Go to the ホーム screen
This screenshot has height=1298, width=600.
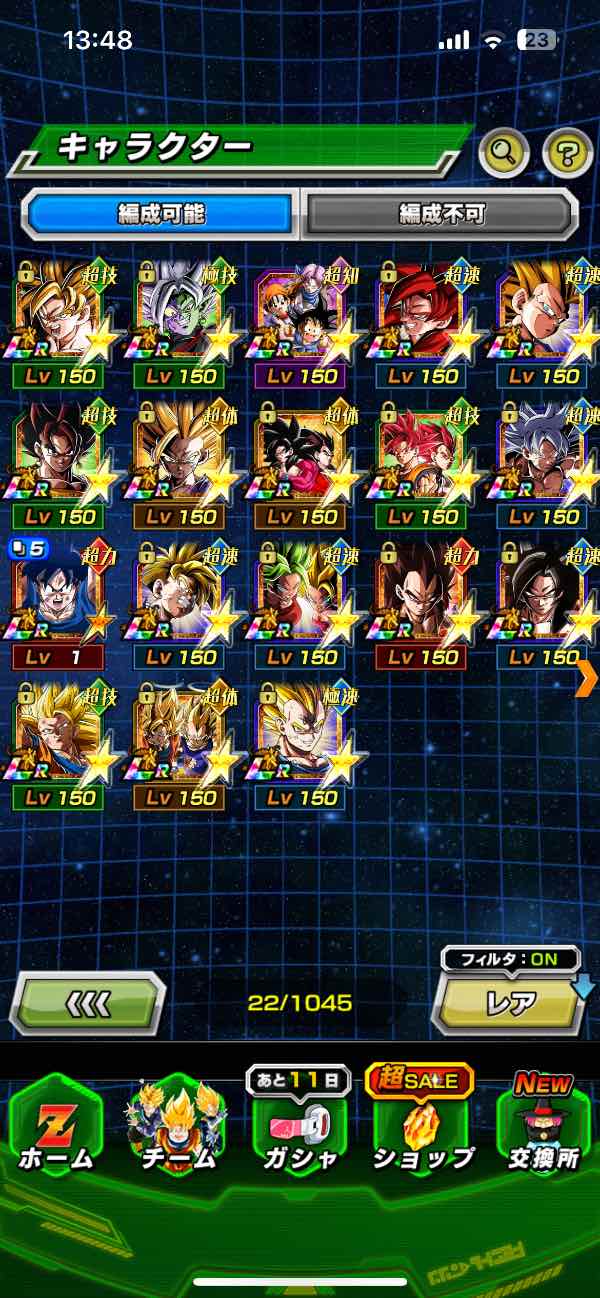pyautogui.click(x=56, y=1125)
